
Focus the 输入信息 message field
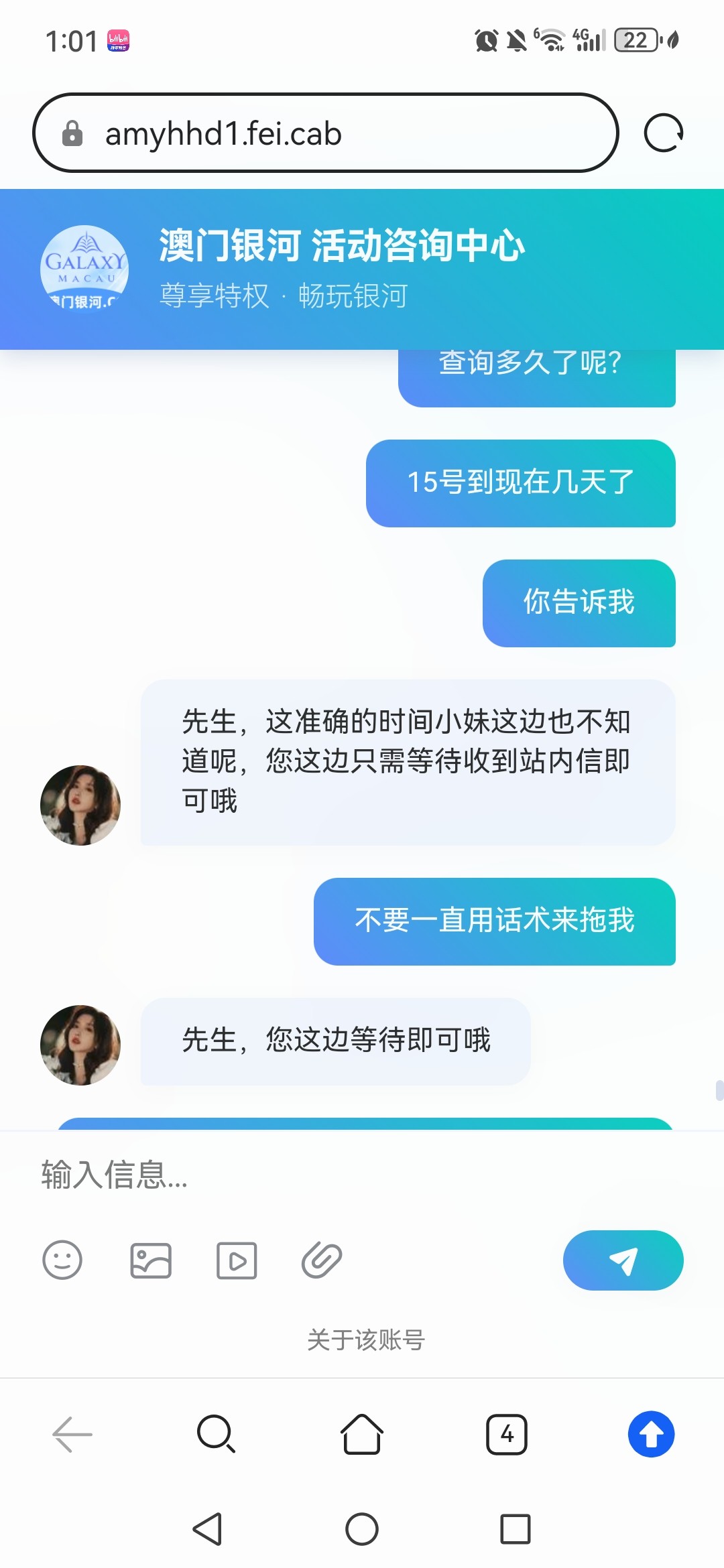click(362, 1175)
